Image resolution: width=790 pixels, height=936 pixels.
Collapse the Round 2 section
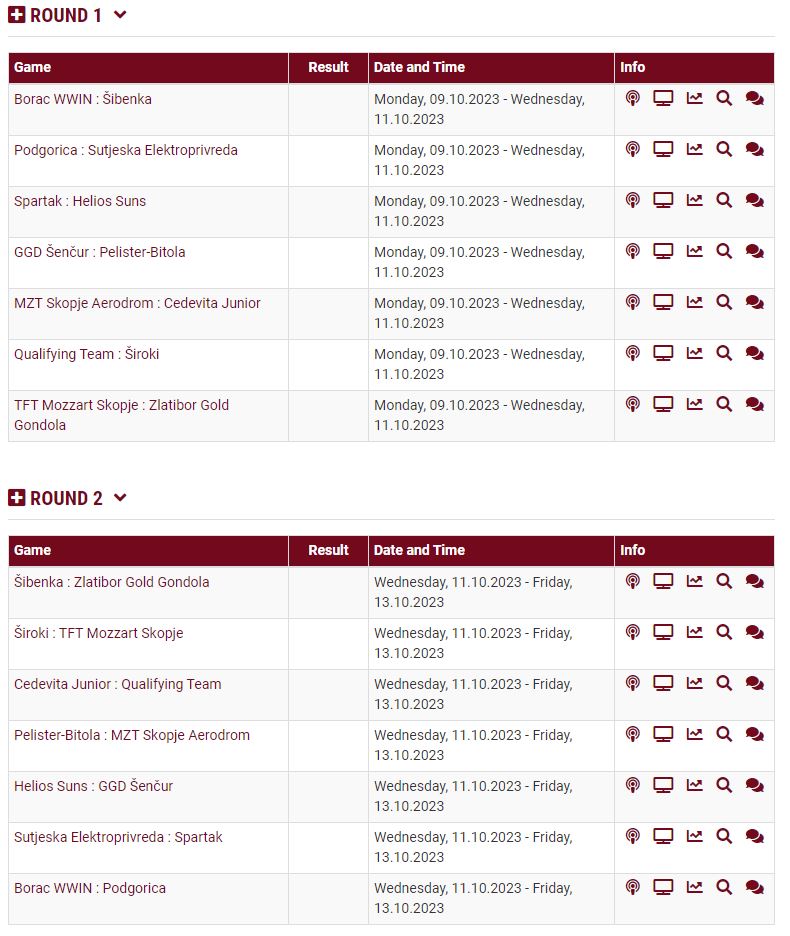(120, 498)
